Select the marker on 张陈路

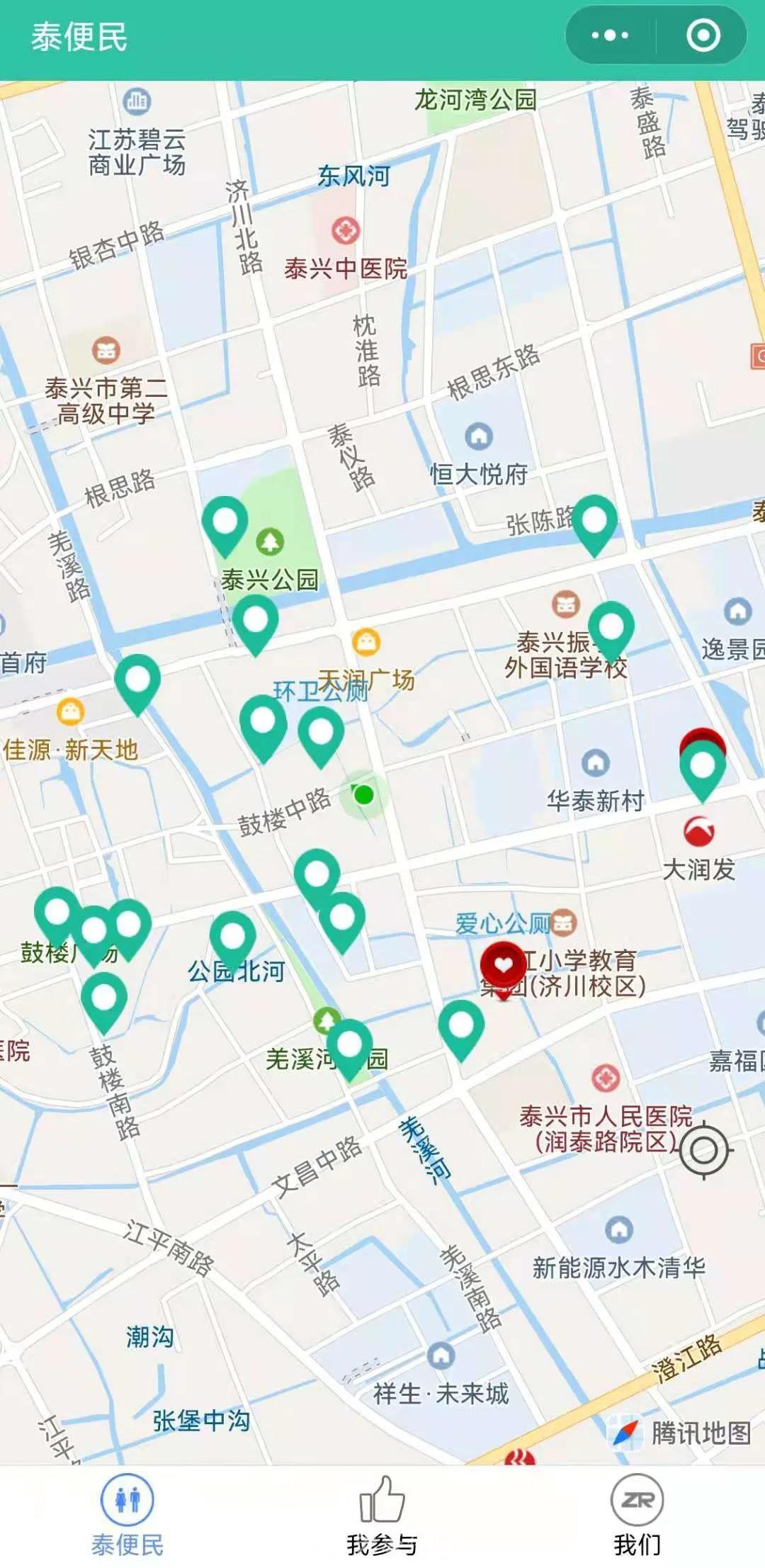[594, 522]
